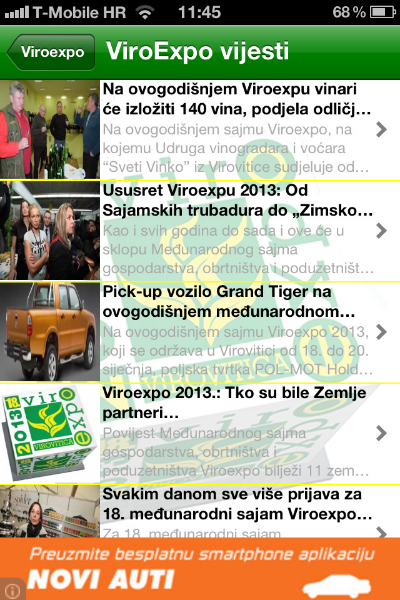Open the 'Ususret Viroexpu 2013' article
Image resolution: width=400 pixels, height=600 pixels.
pyautogui.click(x=200, y=231)
